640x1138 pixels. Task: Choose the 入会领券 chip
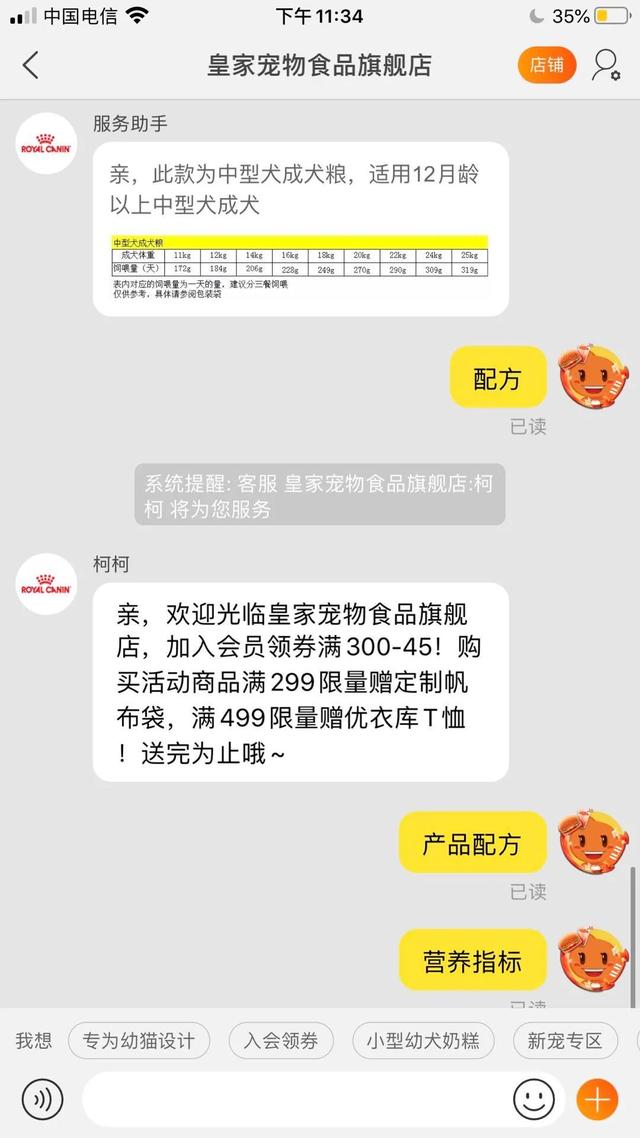pyautogui.click(x=281, y=1041)
